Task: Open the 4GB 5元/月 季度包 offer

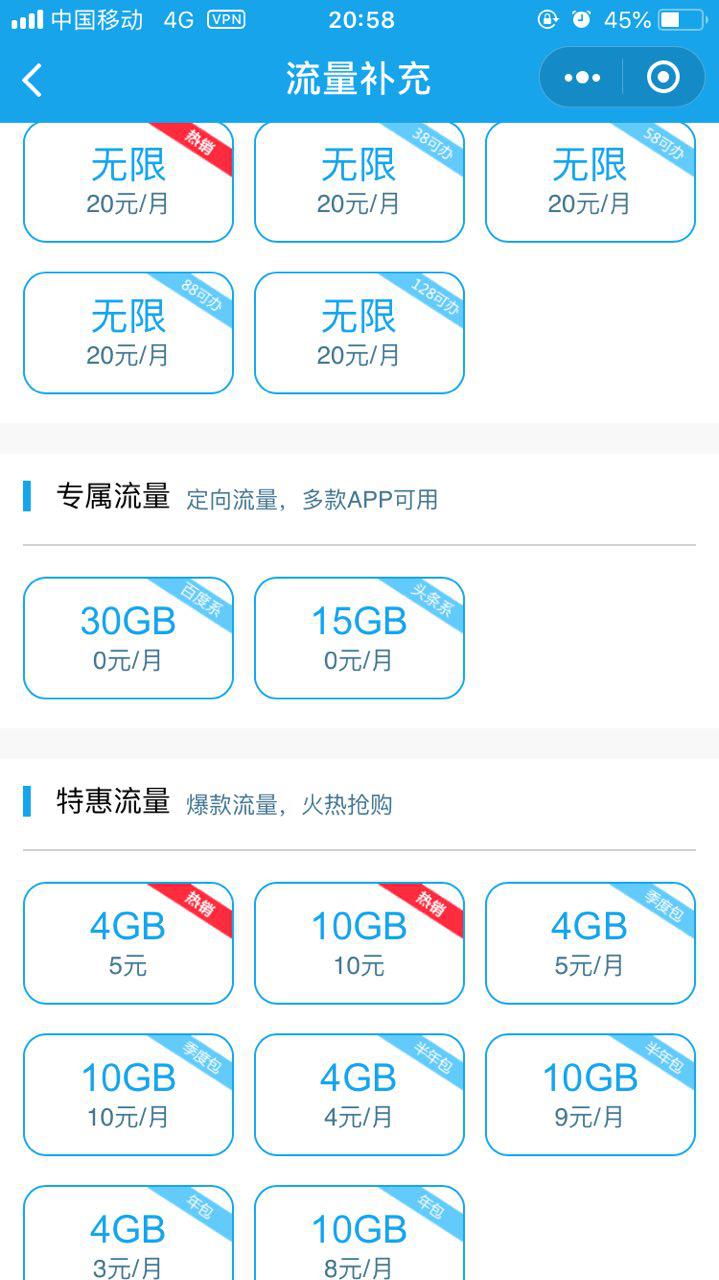Action: [x=590, y=943]
